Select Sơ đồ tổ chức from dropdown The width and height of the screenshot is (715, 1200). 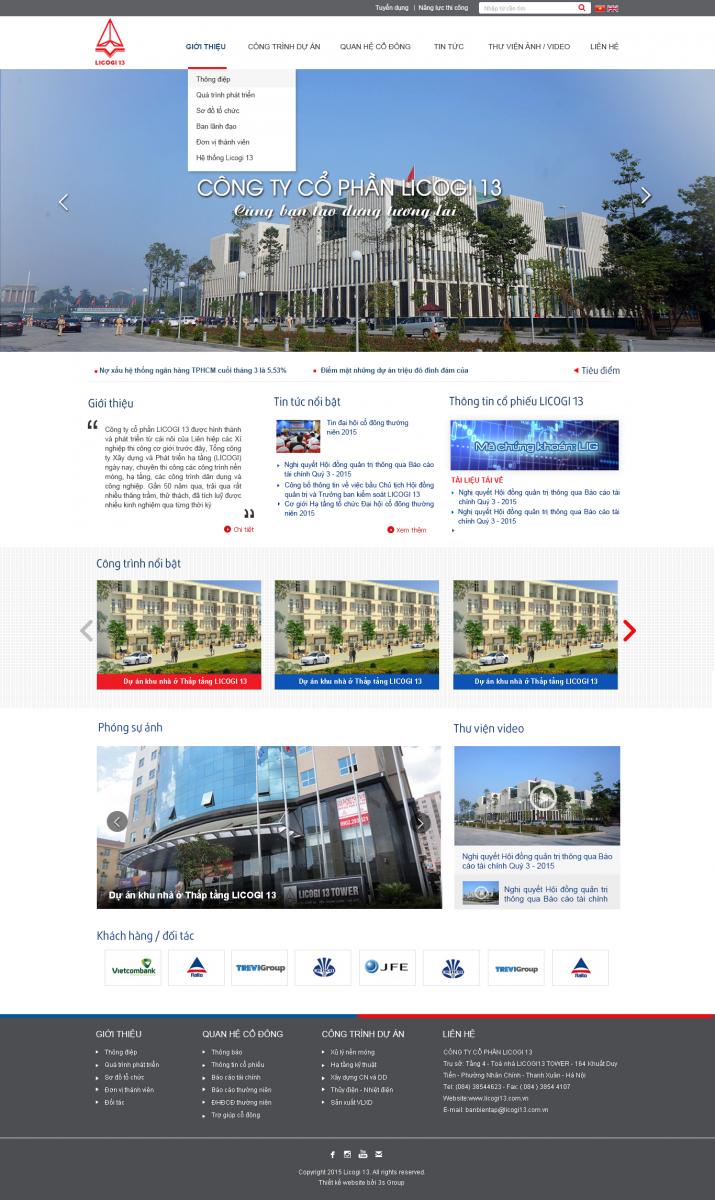[x=218, y=110]
